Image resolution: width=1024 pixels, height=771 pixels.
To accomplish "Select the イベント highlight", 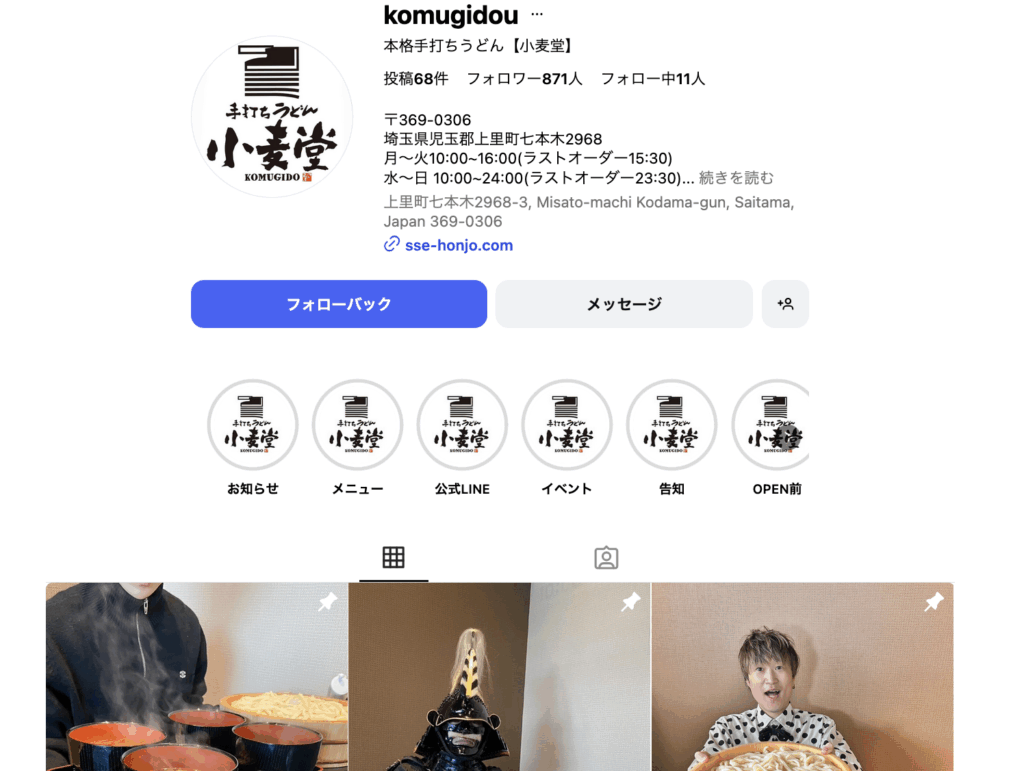I will [567, 425].
